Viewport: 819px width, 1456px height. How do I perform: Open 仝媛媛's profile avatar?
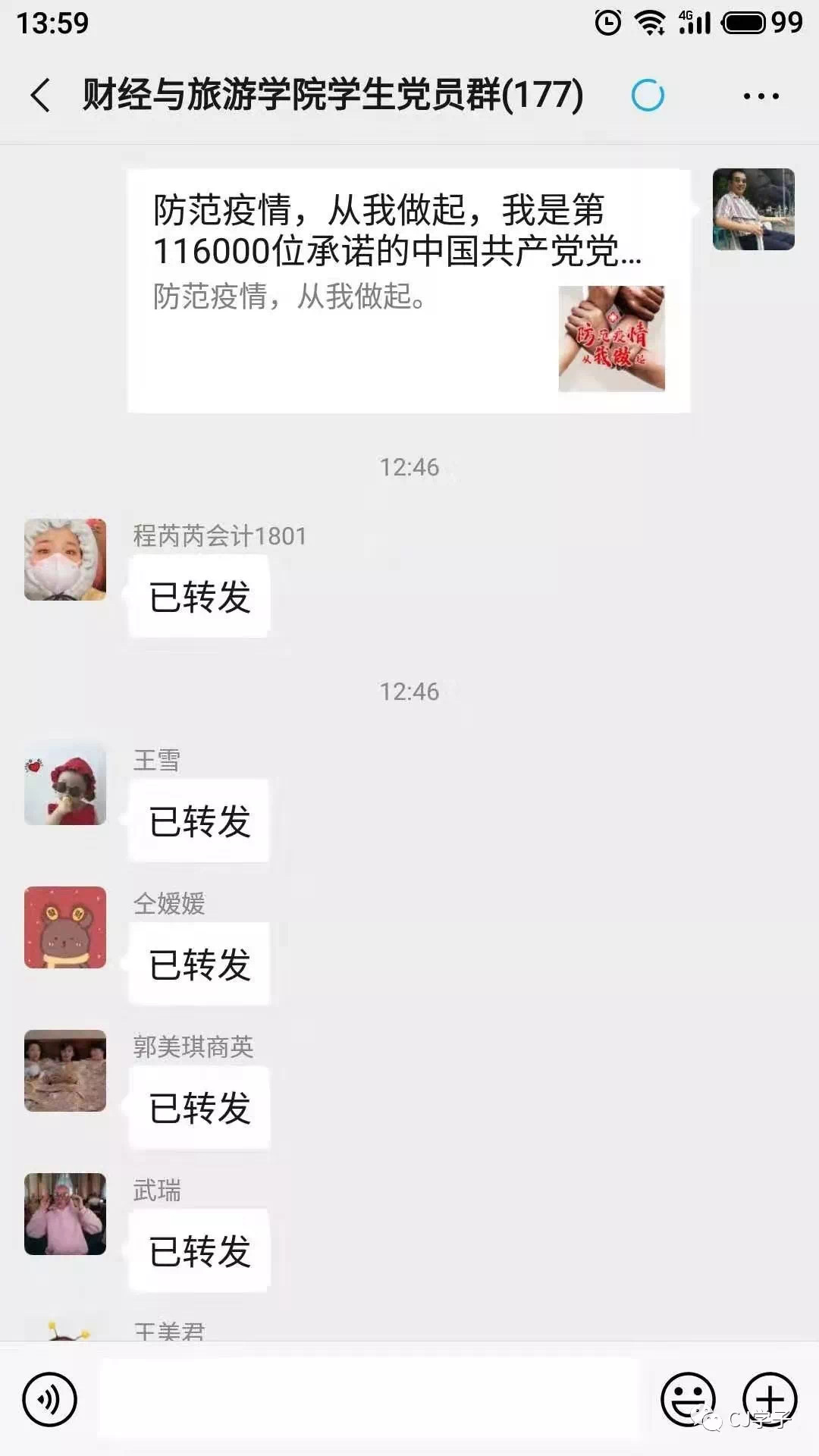[x=65, y=927]
